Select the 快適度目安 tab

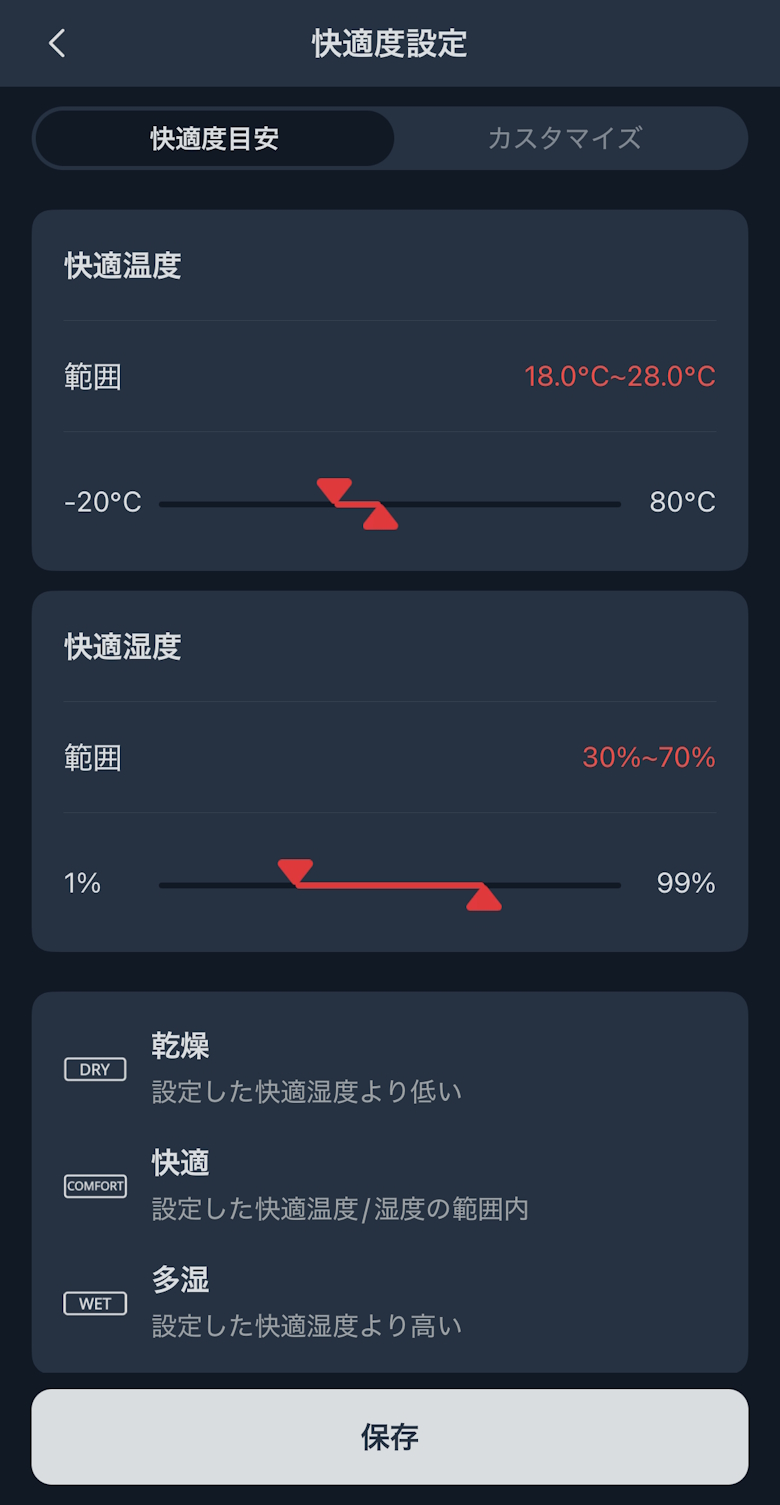(214, 138)
